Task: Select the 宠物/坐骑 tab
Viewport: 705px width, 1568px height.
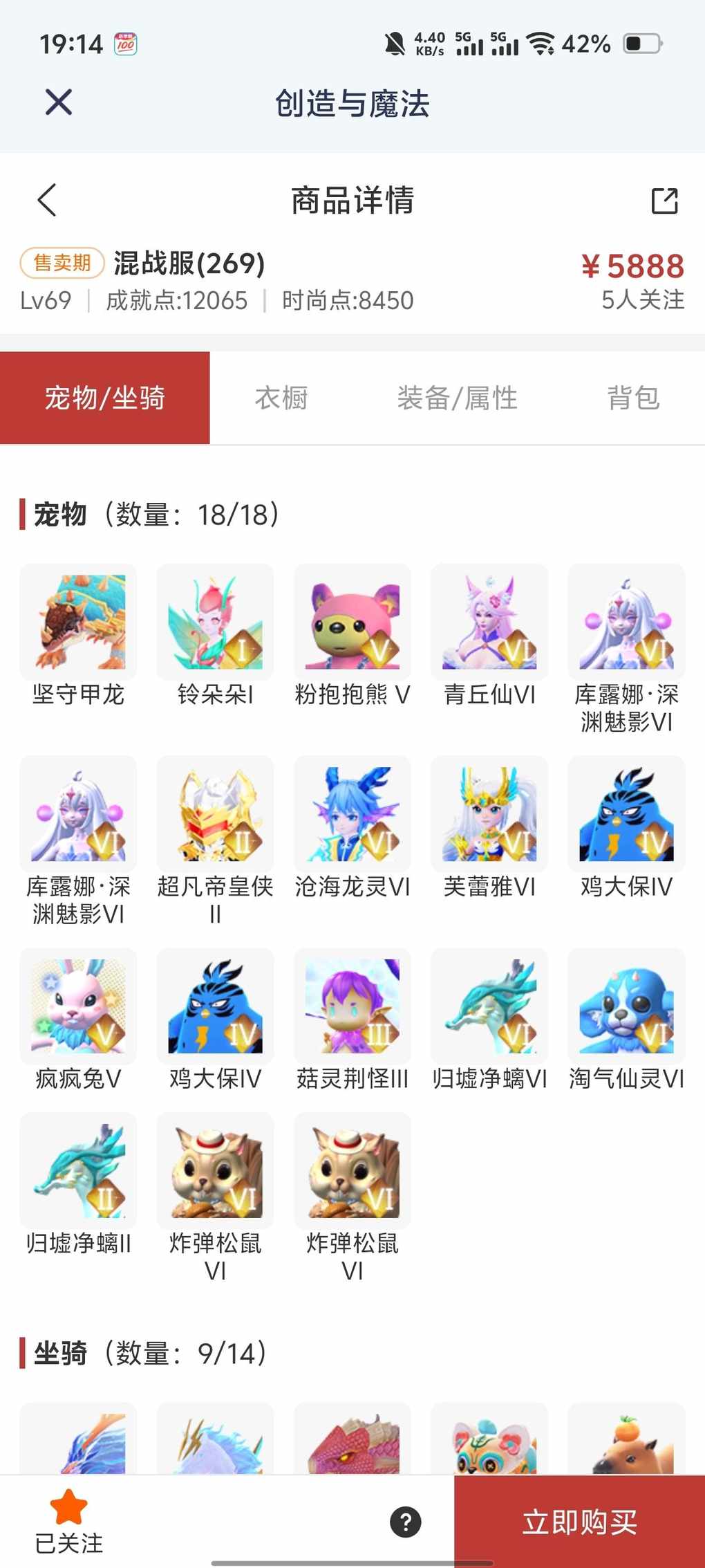Action: [105, 398]
